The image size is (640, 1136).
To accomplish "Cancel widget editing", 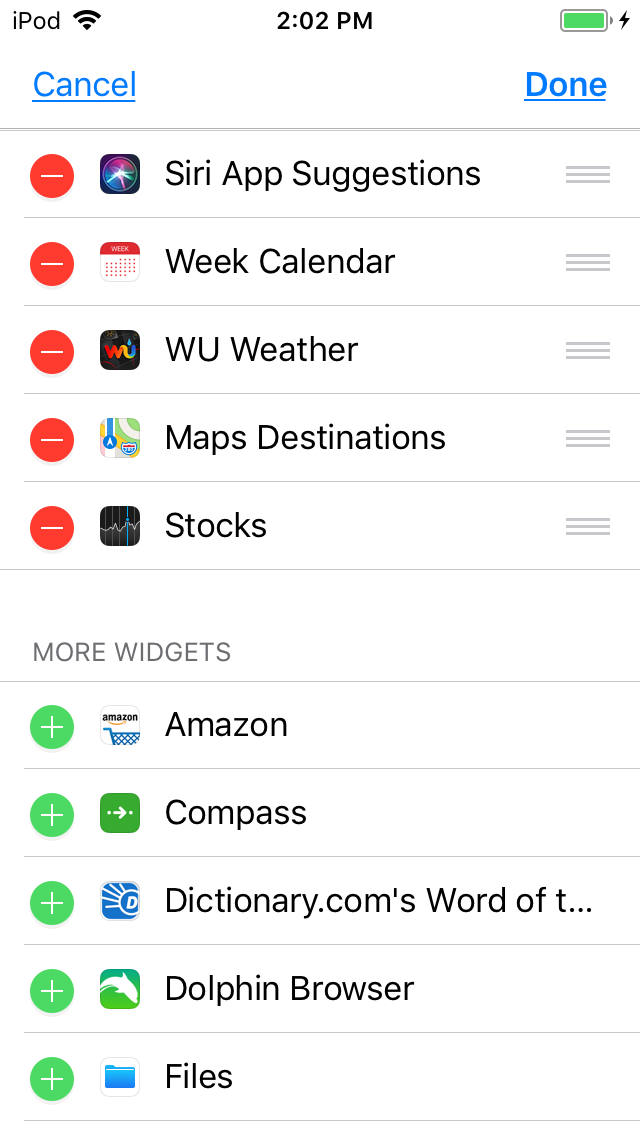I will [x=84, y=85].
